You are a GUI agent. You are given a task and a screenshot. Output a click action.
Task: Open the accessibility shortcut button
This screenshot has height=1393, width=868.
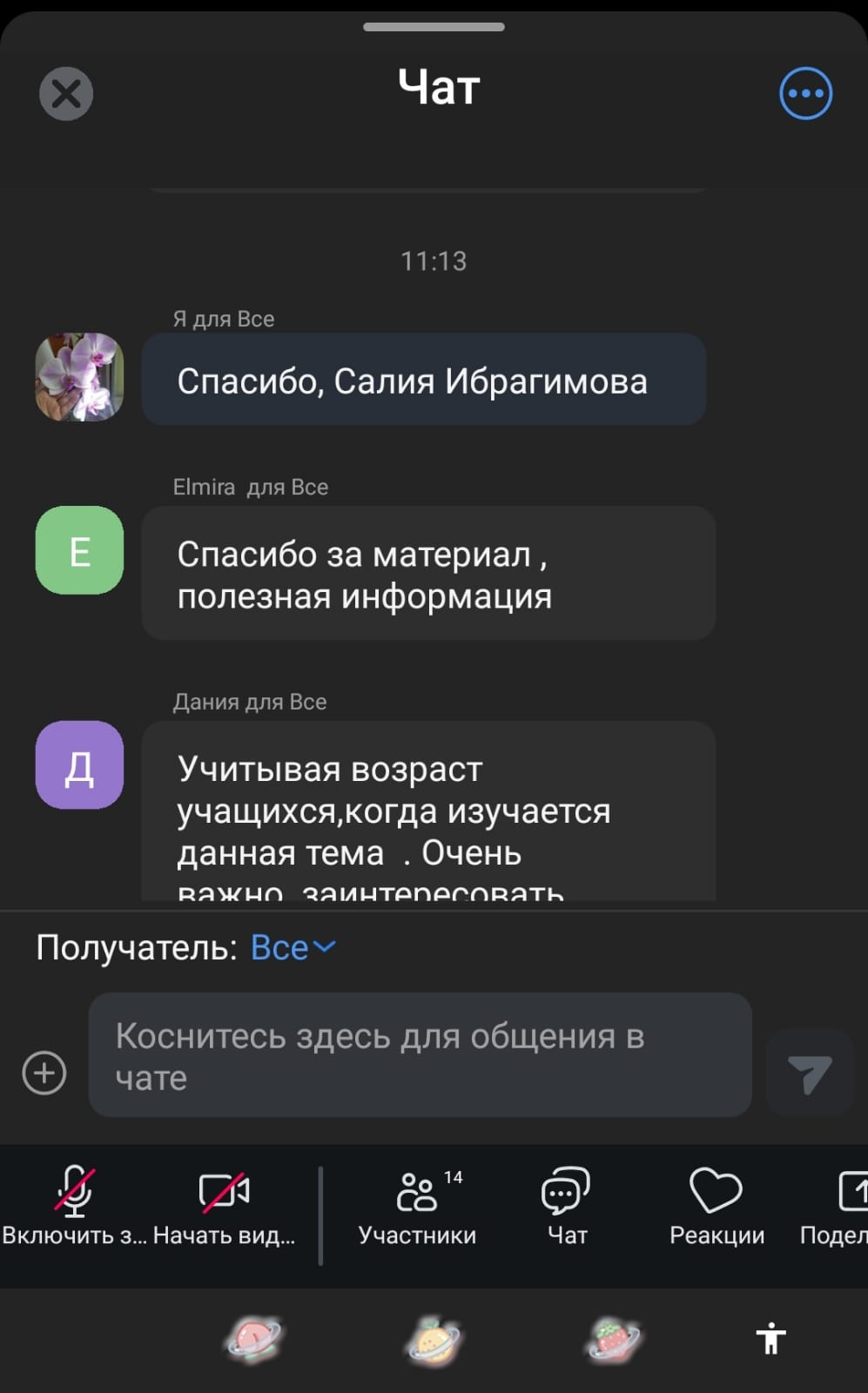tap(770, 1338)
